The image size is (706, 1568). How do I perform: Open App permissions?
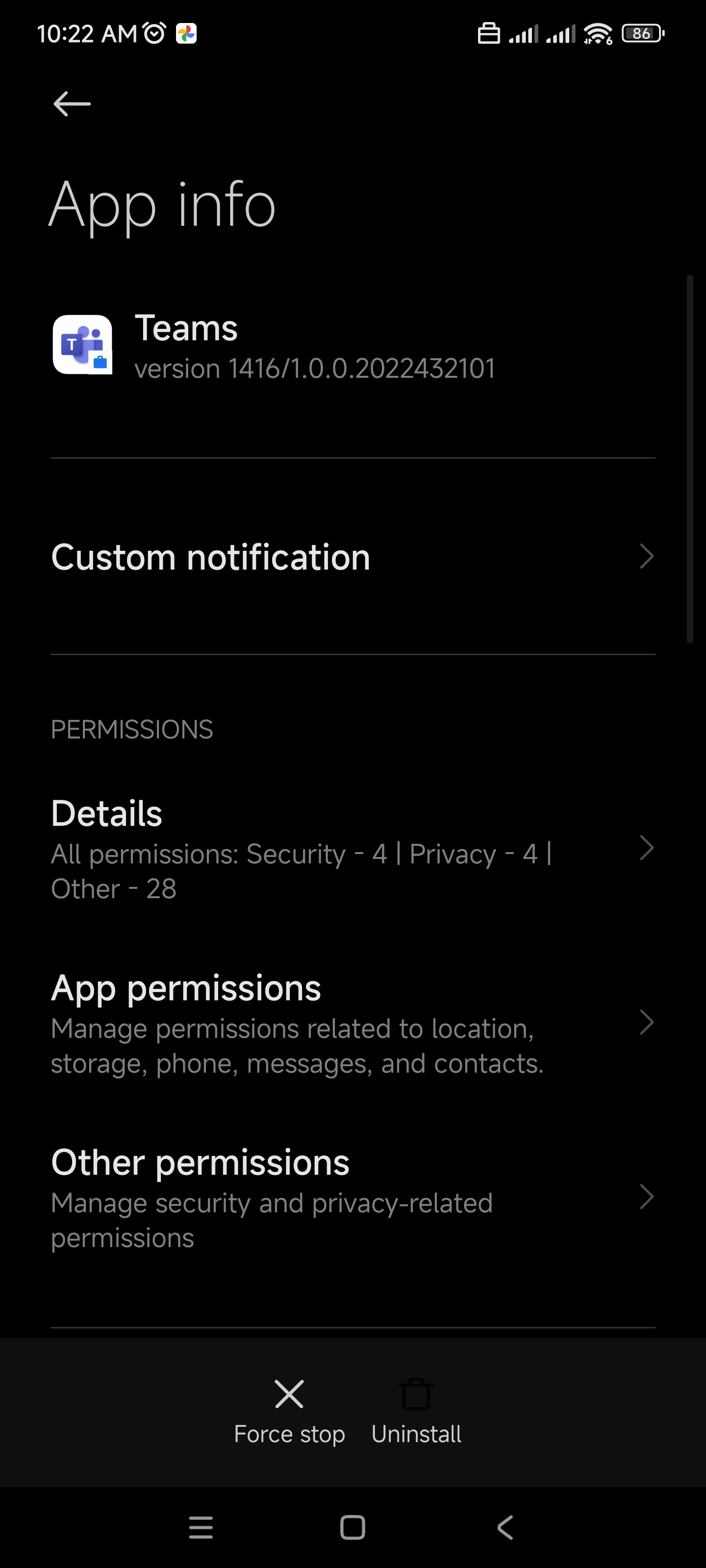coord(353,1023)
